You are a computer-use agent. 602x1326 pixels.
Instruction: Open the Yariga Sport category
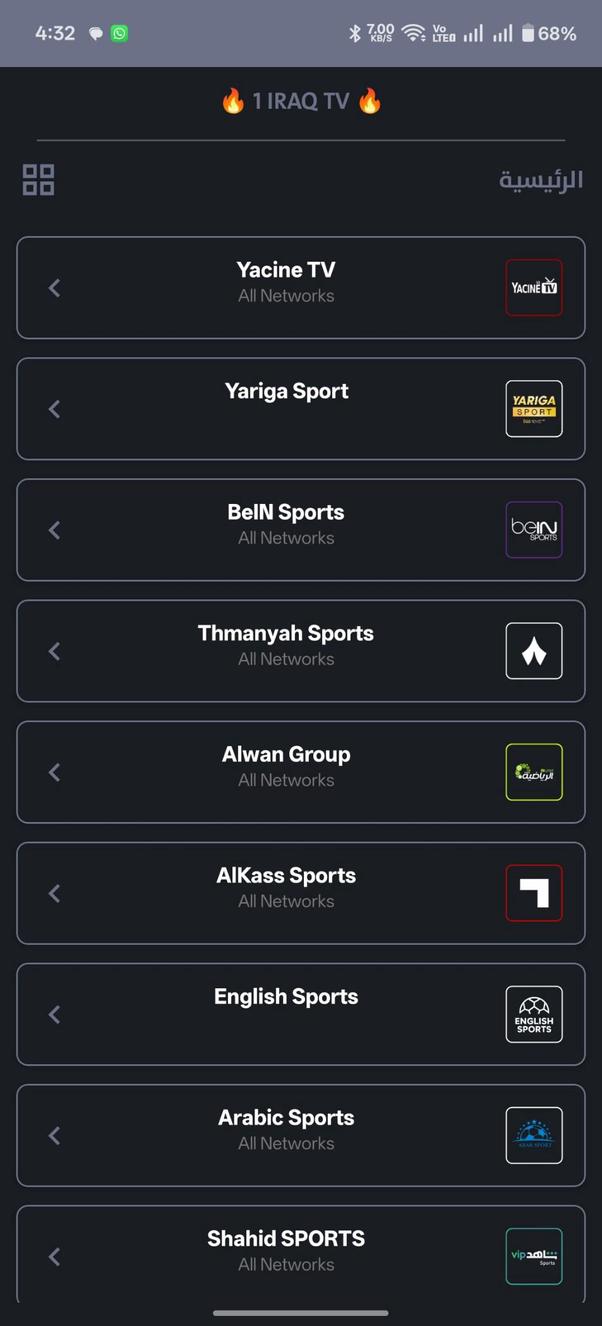[300, 409]
